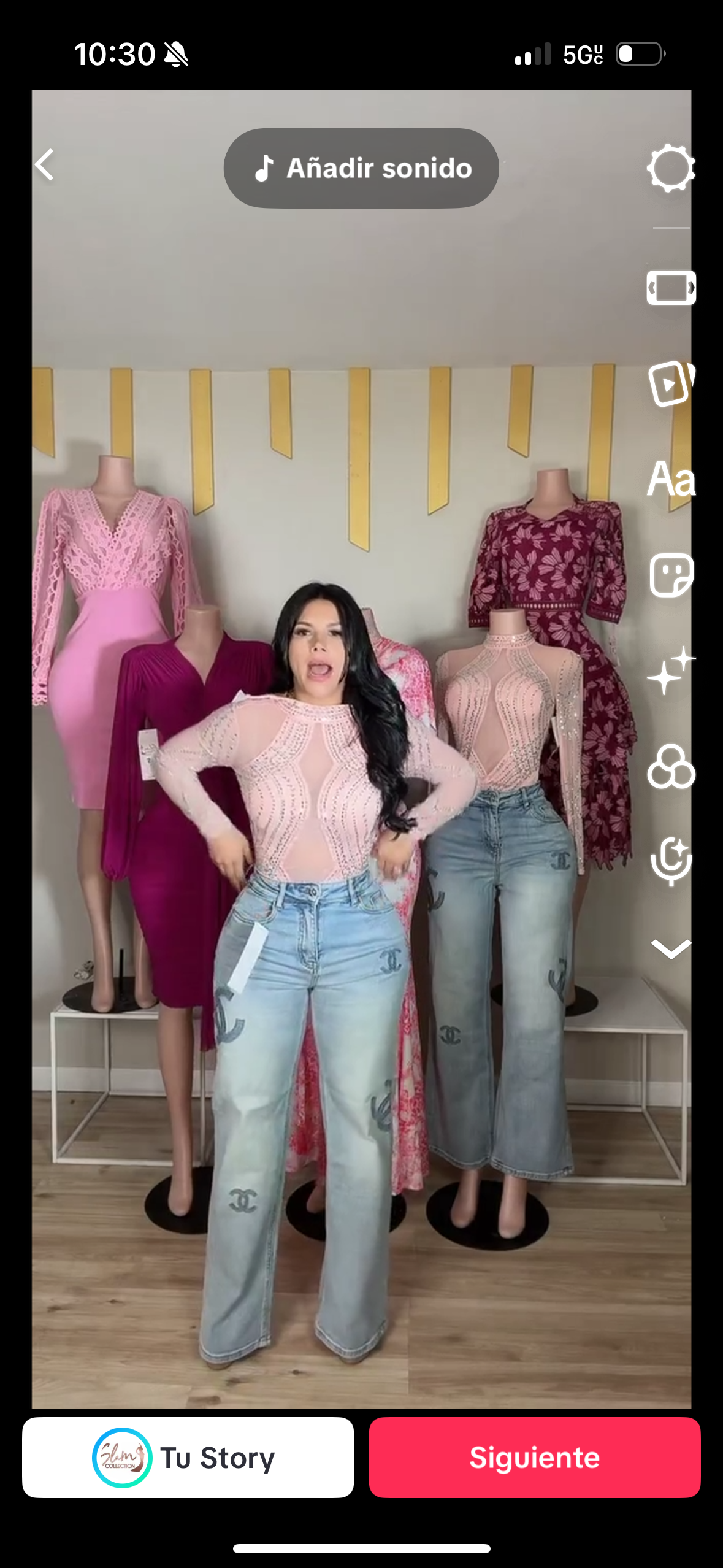
Task: Post to Tu Story
Action: [x=188, y=1457]
